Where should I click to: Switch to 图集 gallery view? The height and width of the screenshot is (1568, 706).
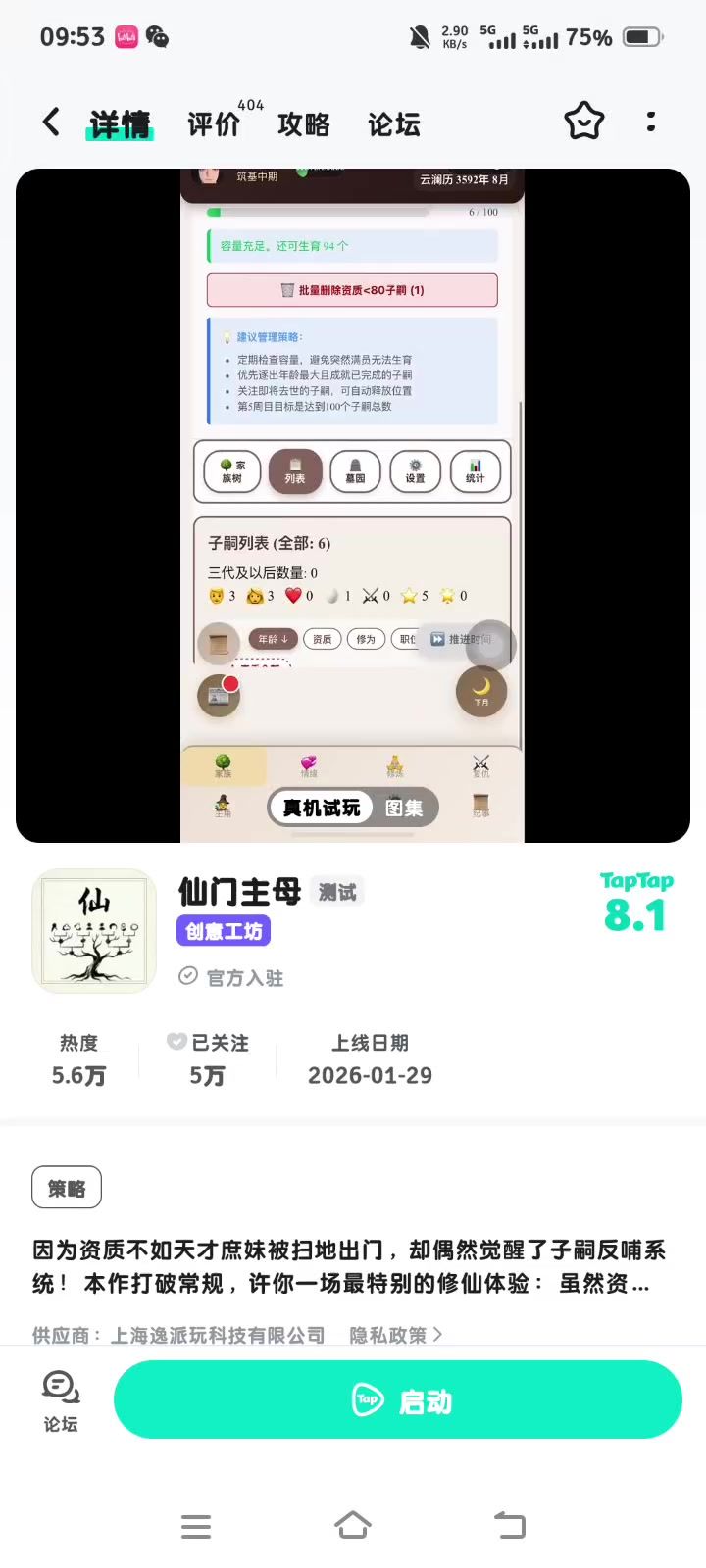tap(404, 808)
